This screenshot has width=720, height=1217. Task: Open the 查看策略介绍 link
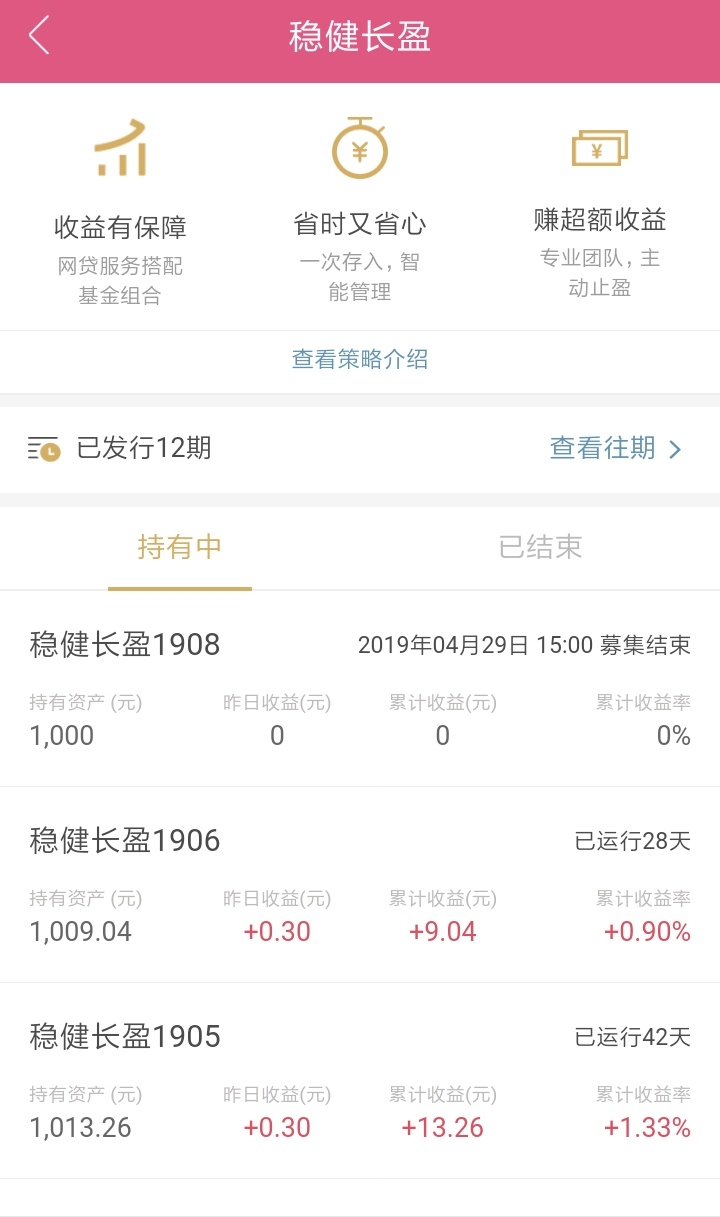click(x=360, y=359)
